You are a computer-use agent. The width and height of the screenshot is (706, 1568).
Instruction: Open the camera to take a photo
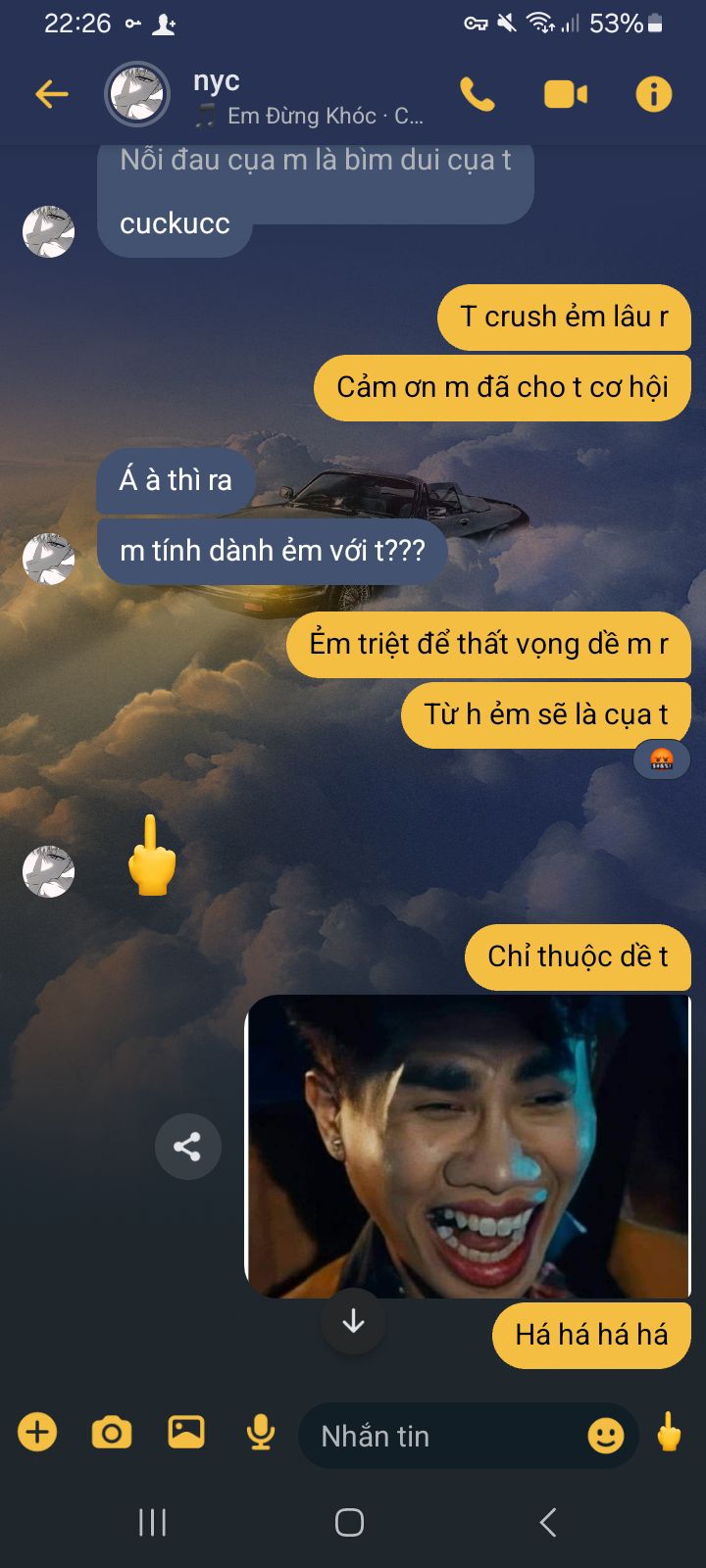coord(112,1433)
